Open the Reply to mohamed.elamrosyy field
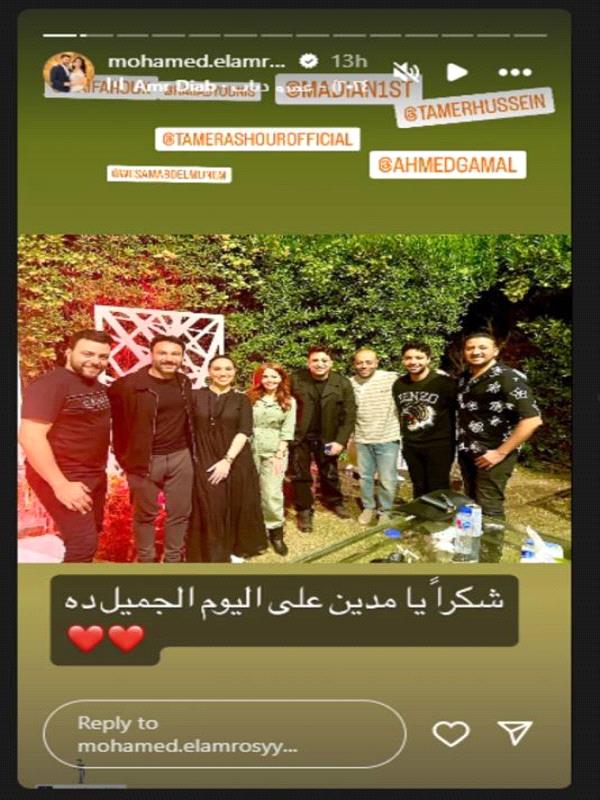The width and height of the screenshot is (600, 800). 224,733
